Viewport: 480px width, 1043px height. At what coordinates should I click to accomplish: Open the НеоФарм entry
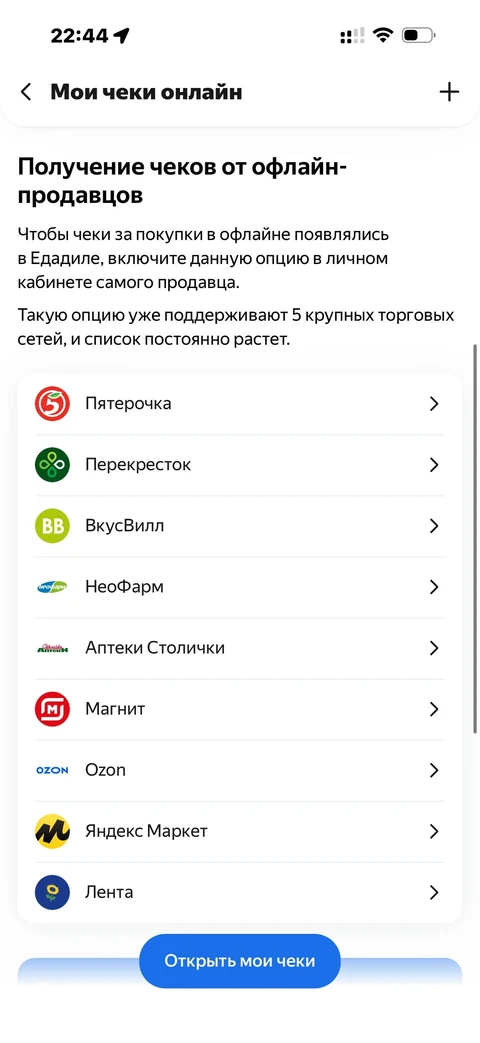click(x=240, y=587)
